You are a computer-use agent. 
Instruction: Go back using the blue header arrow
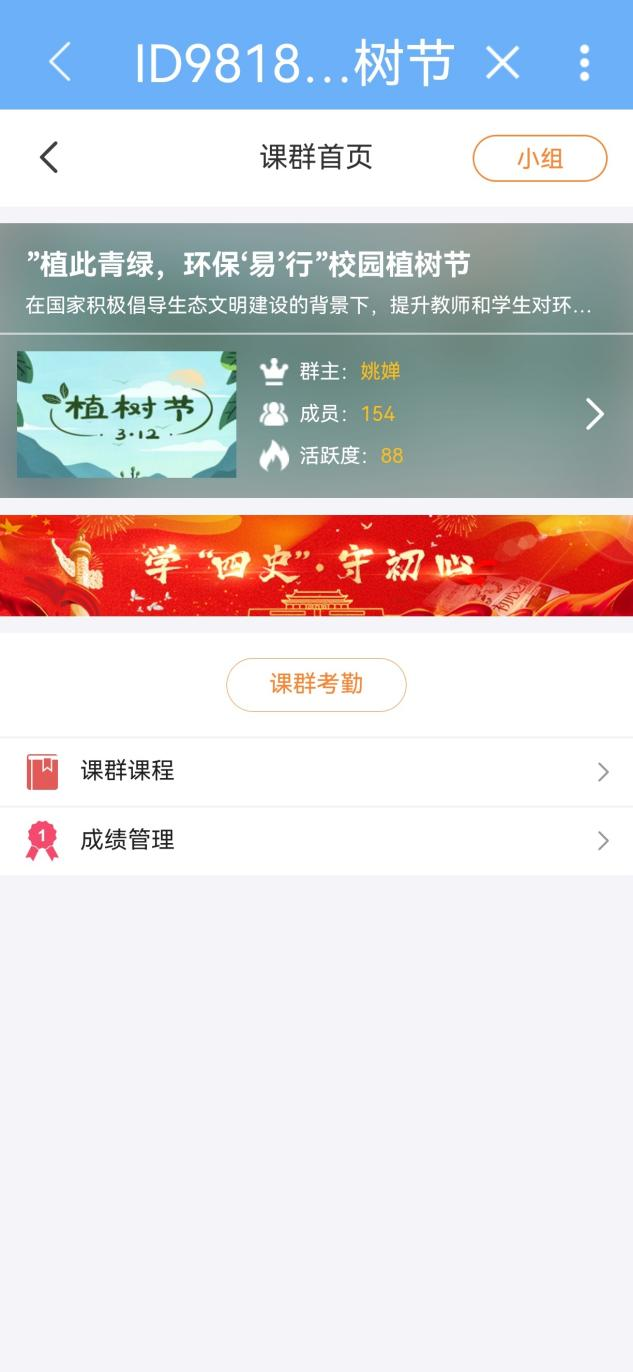tap(60, 62)
